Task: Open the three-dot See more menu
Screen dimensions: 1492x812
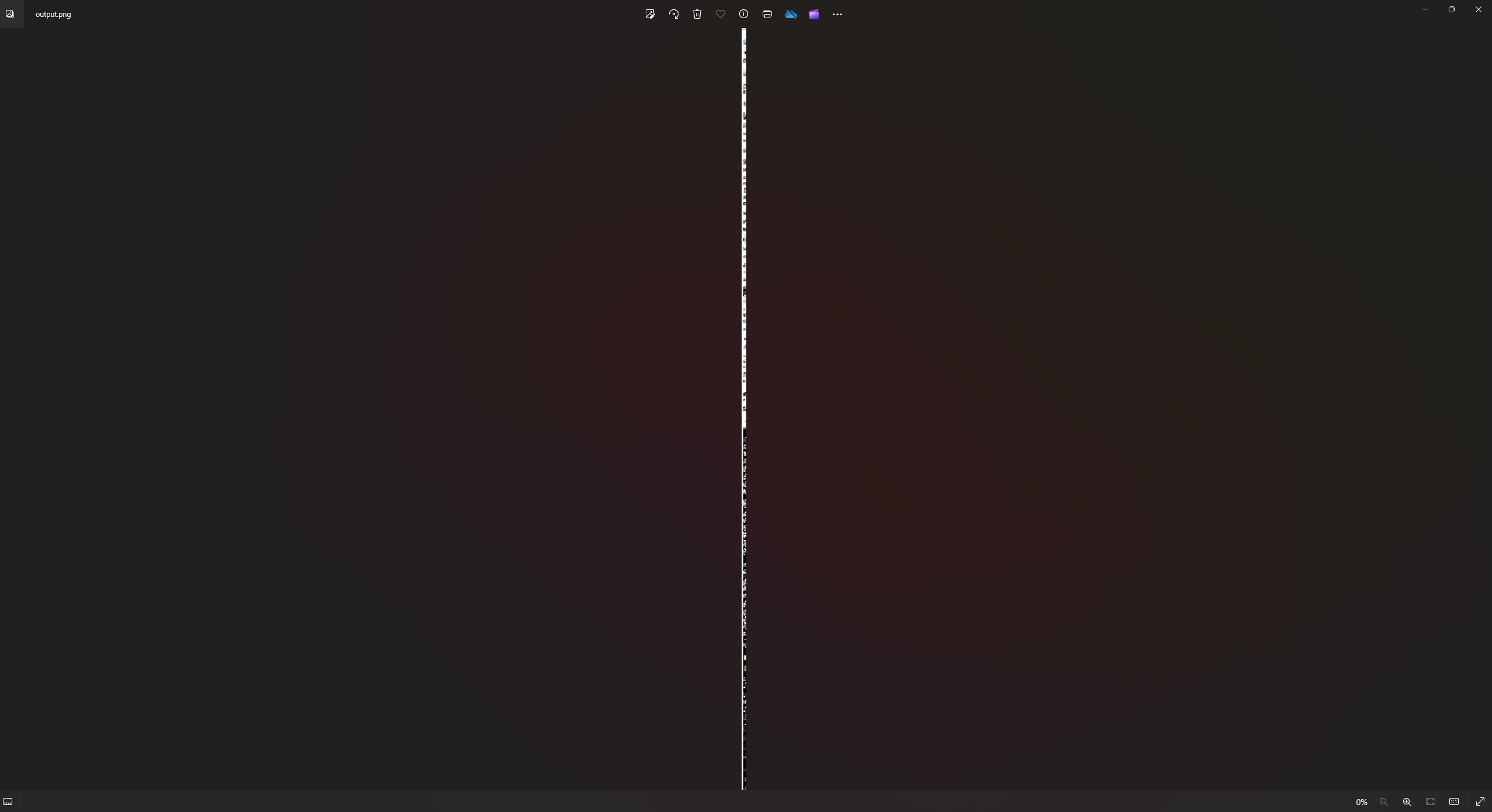Action: point(837,15)
